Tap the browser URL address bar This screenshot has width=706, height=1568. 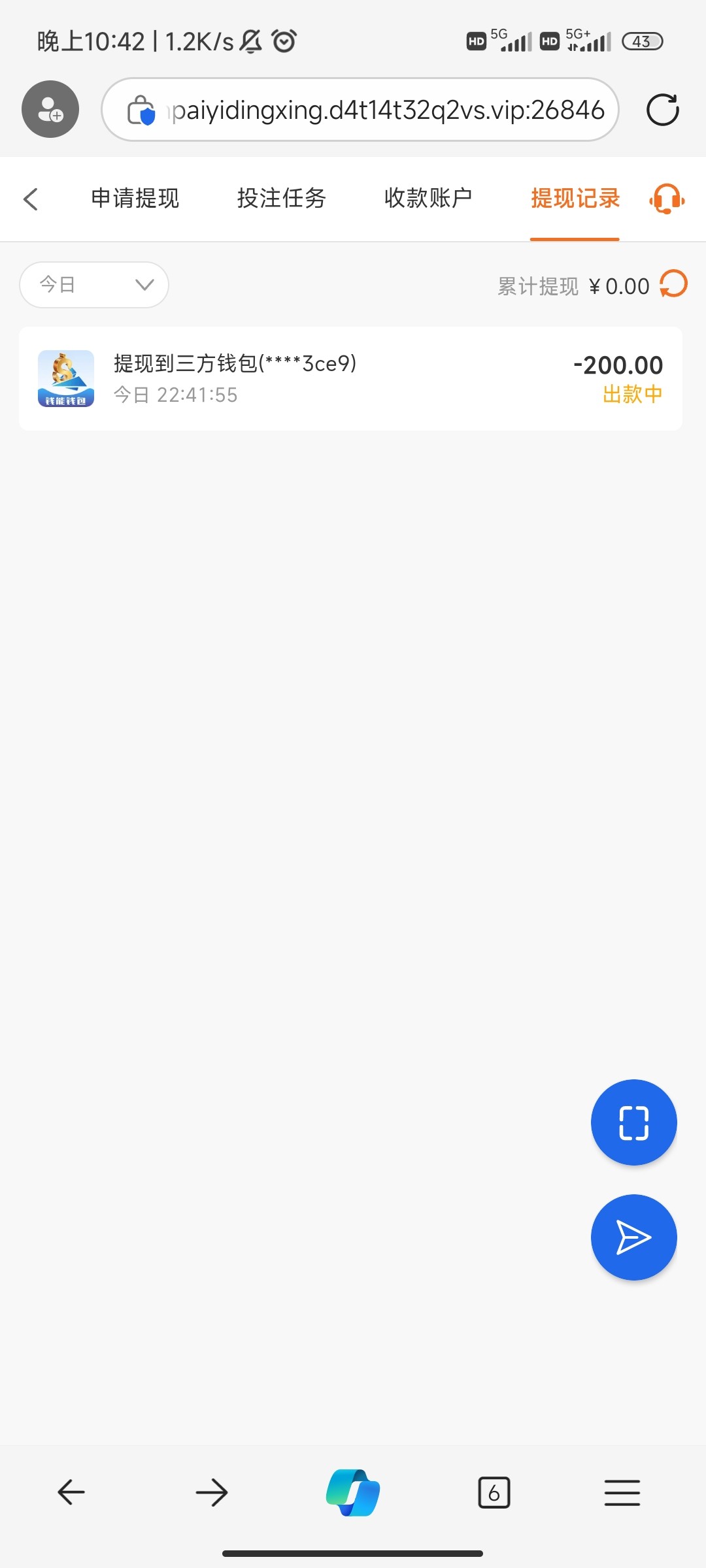[x=360, y=110]
